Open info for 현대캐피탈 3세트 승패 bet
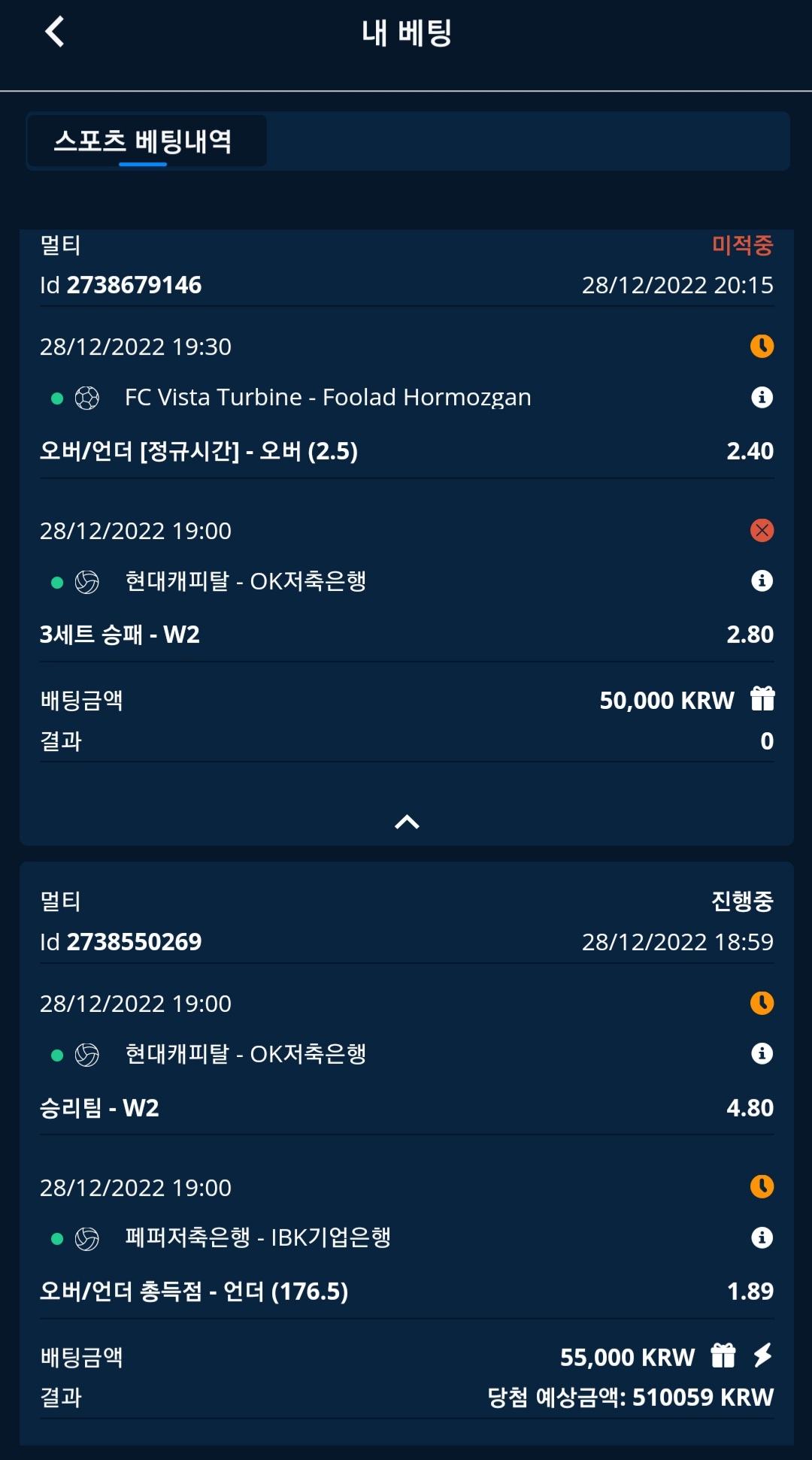The height and width of the screenshot is (1460, 812). [762, 580]
